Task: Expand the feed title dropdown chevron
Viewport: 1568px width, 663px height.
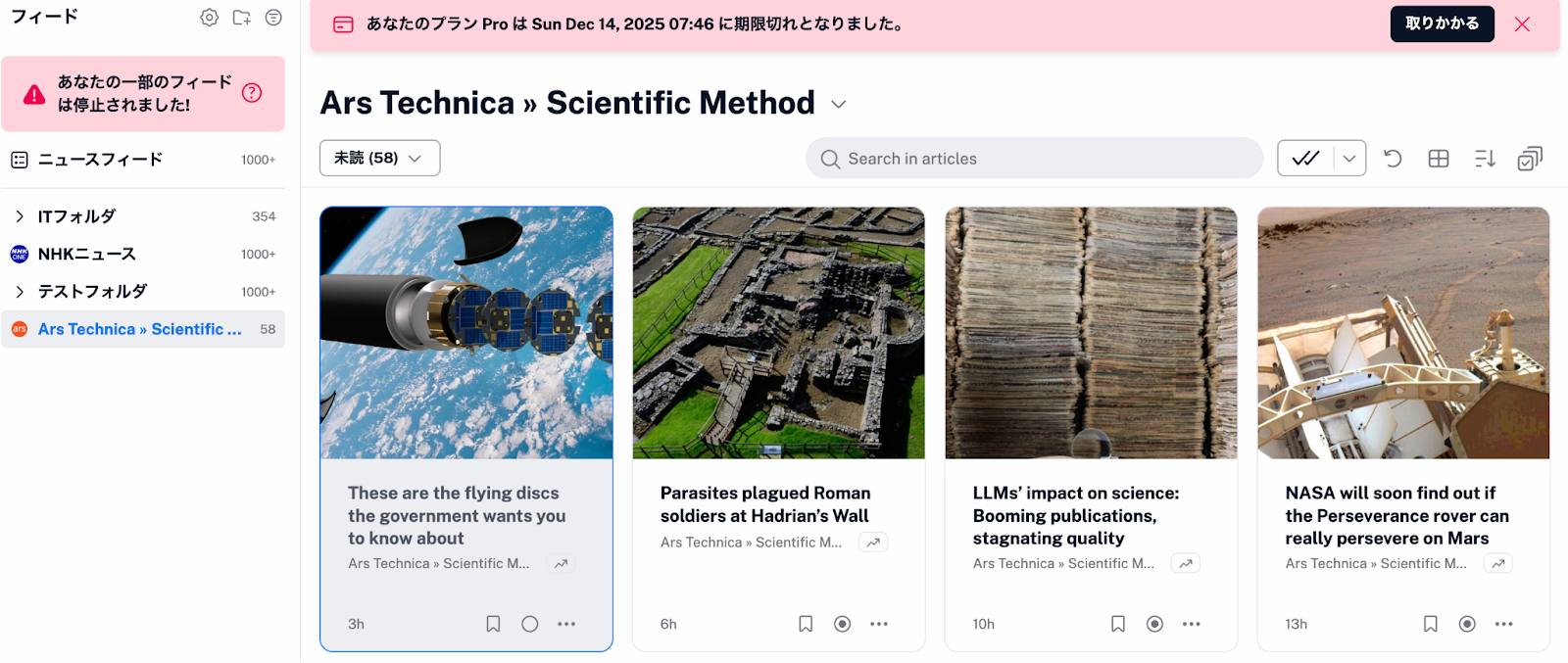Action: coord(839,104)
